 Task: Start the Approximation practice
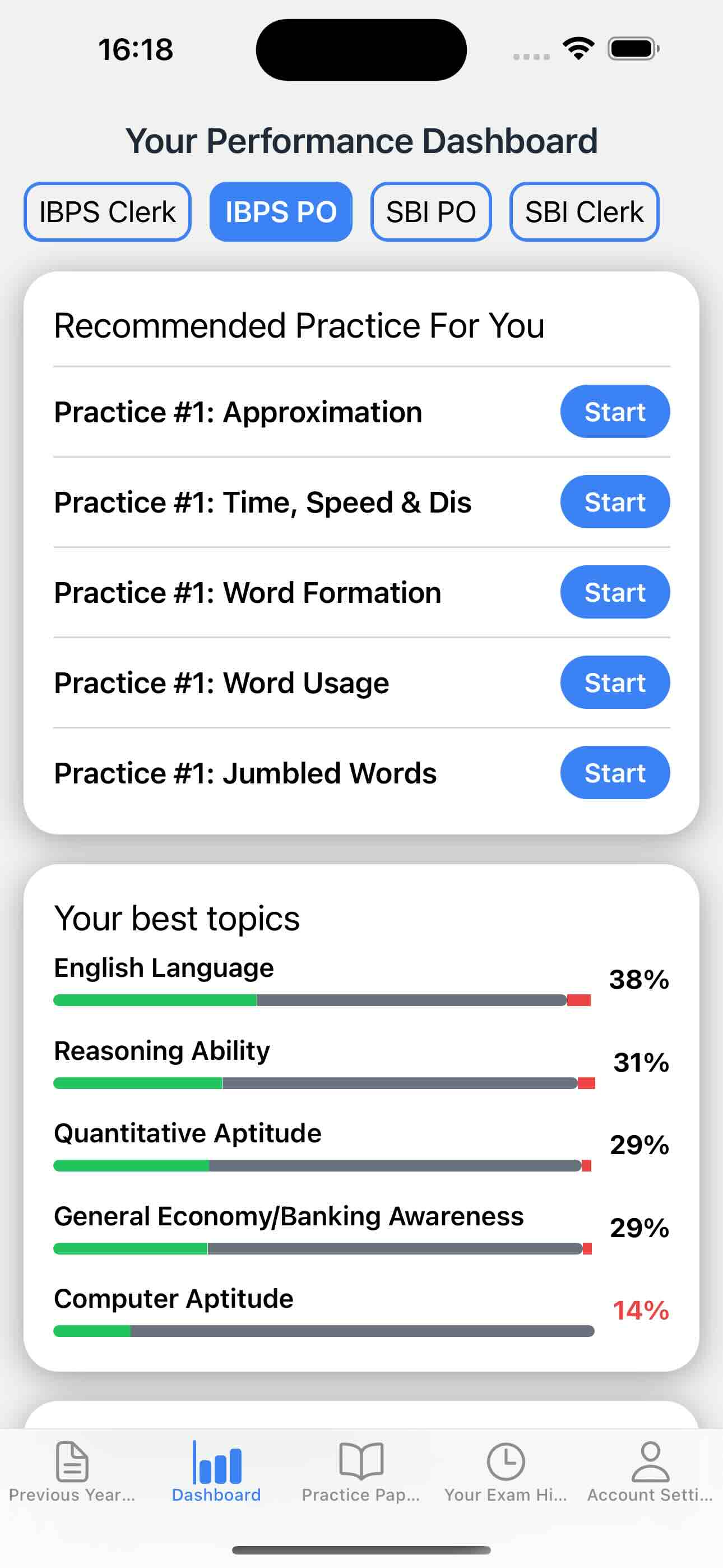[x=615, y=412]
